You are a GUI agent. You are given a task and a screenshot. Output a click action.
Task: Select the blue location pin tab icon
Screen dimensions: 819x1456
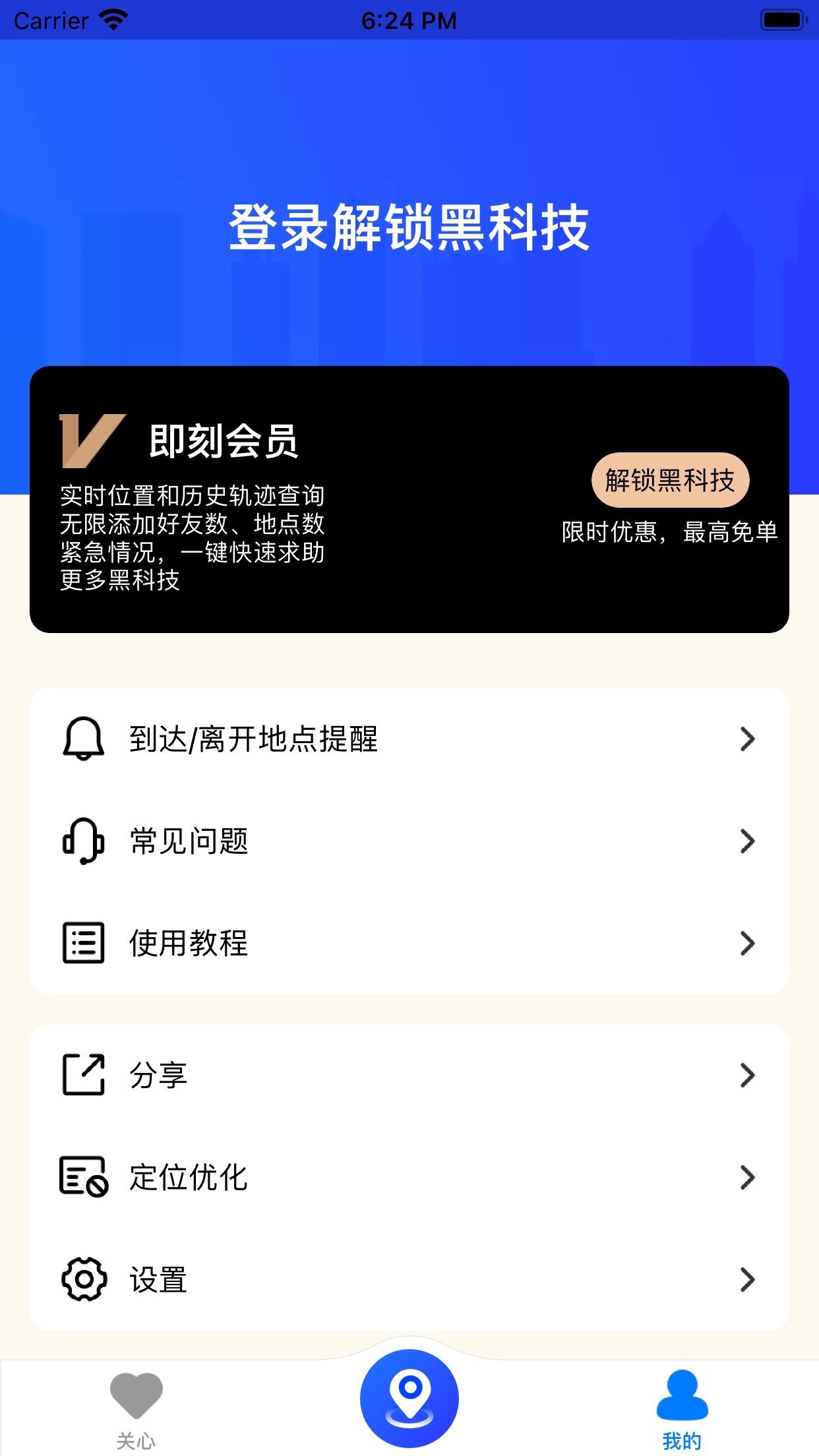[x=409, y=1387]
